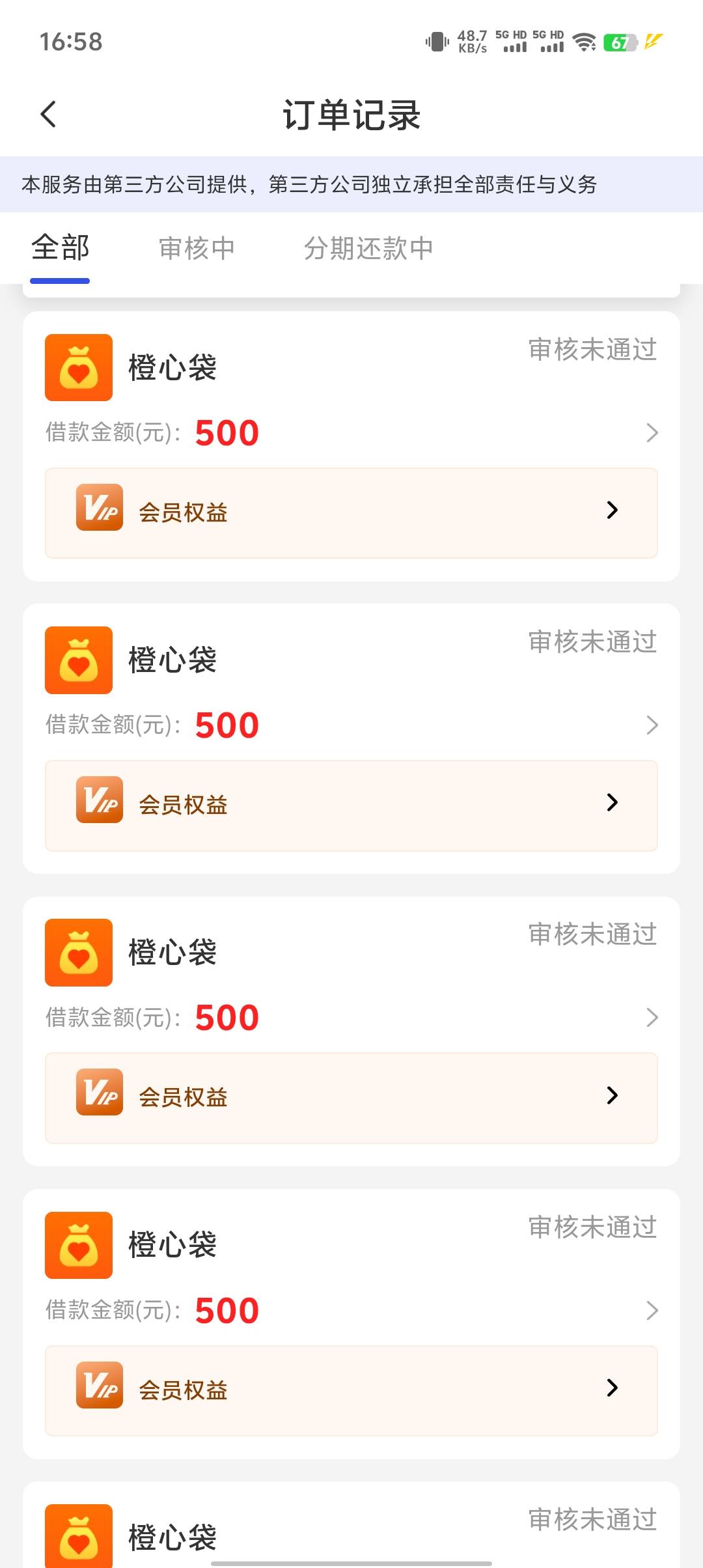Switch to the 审核中 tab
This screenshot has width=703, height=1568.
[197, 248]
